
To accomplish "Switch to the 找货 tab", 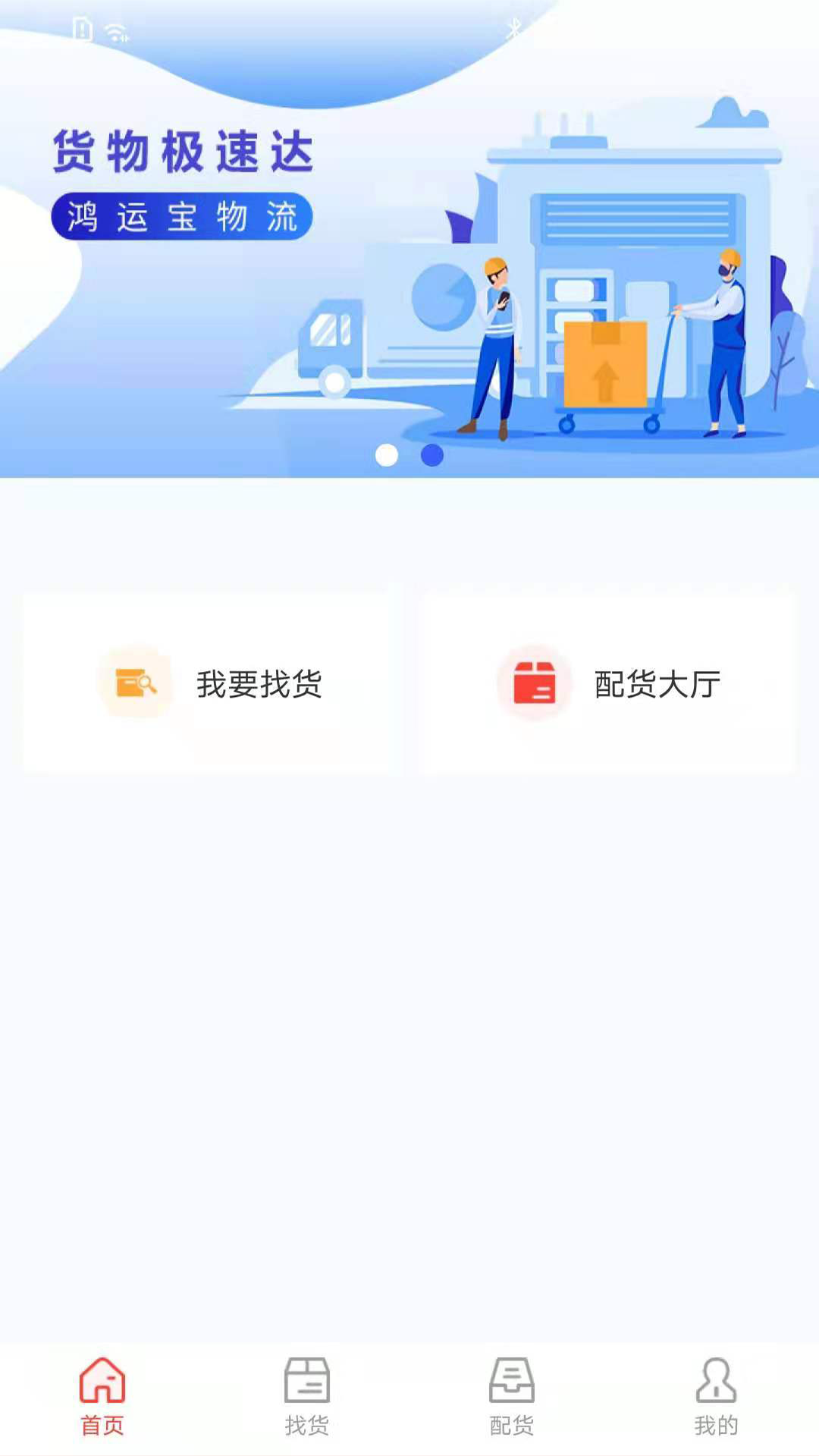I will (x=307, y=1397).
